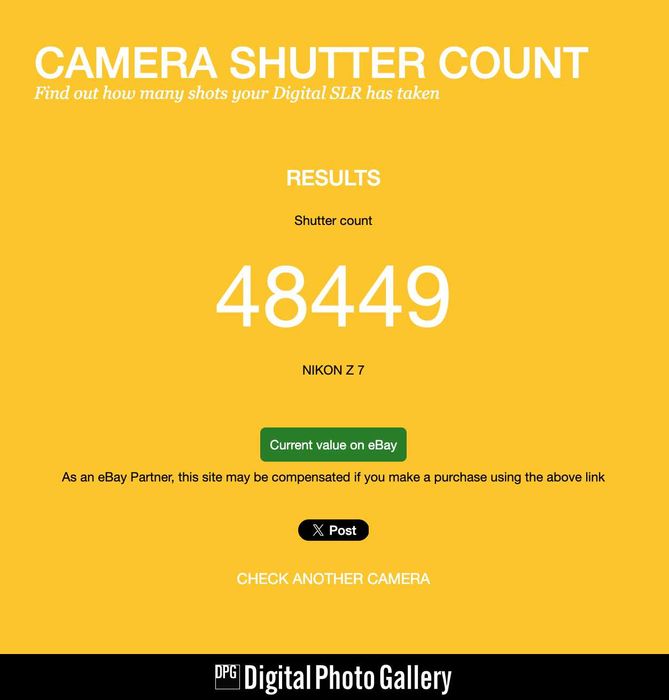669x700 pixels.
Task: Tap the Camera Shutter Count site title
Action: (x=310, y=62)
